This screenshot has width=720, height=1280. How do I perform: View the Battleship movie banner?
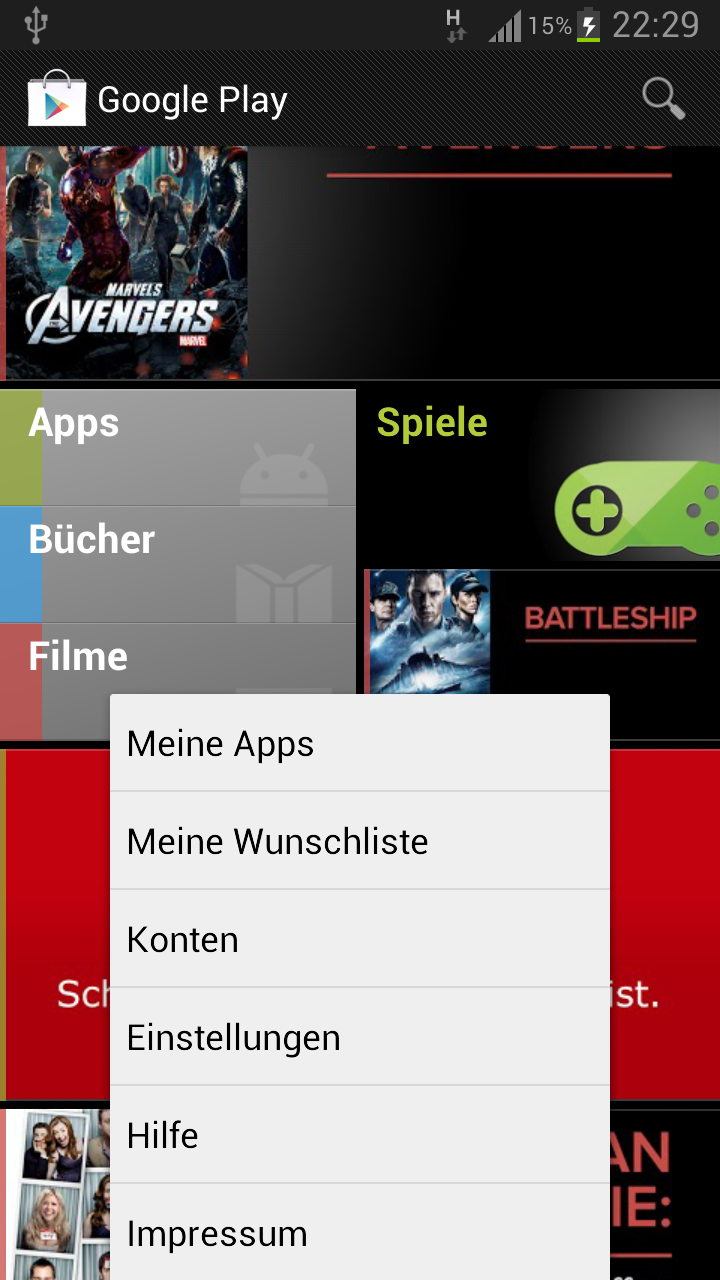tap(542, 630)
